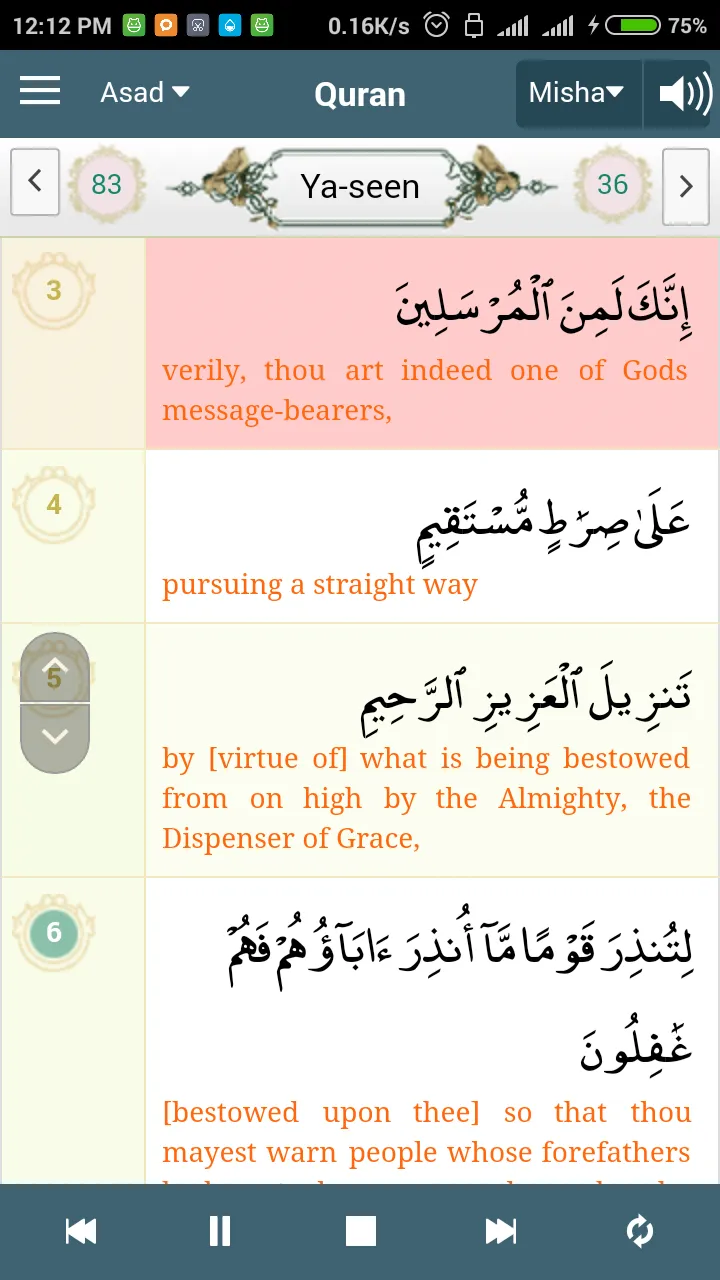Viewport: 720px width, 1280px height.
Task: Tap the speaker audio icon
Action: coord(683,94)
